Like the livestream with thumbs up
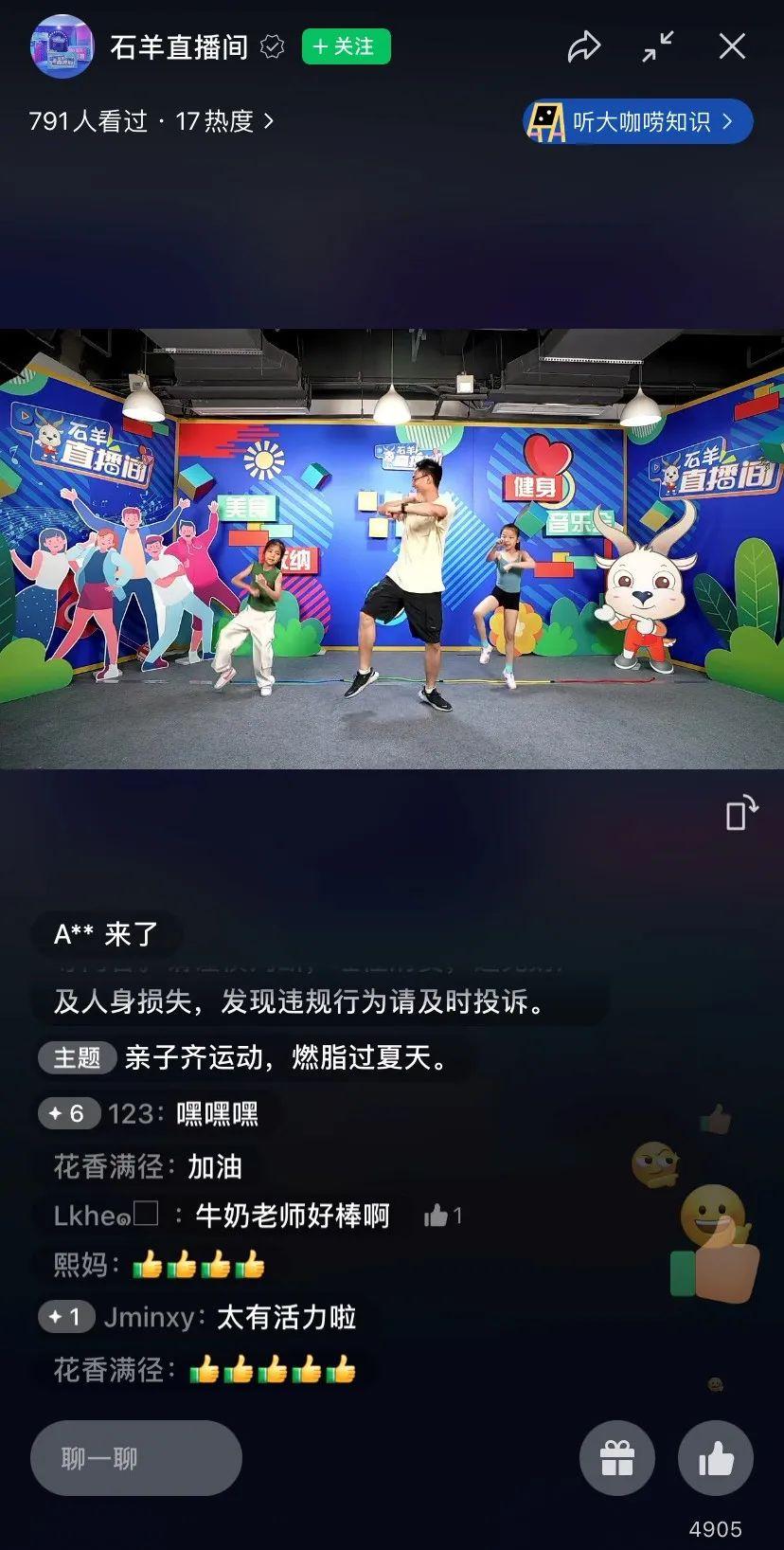 click(716, 1458)
